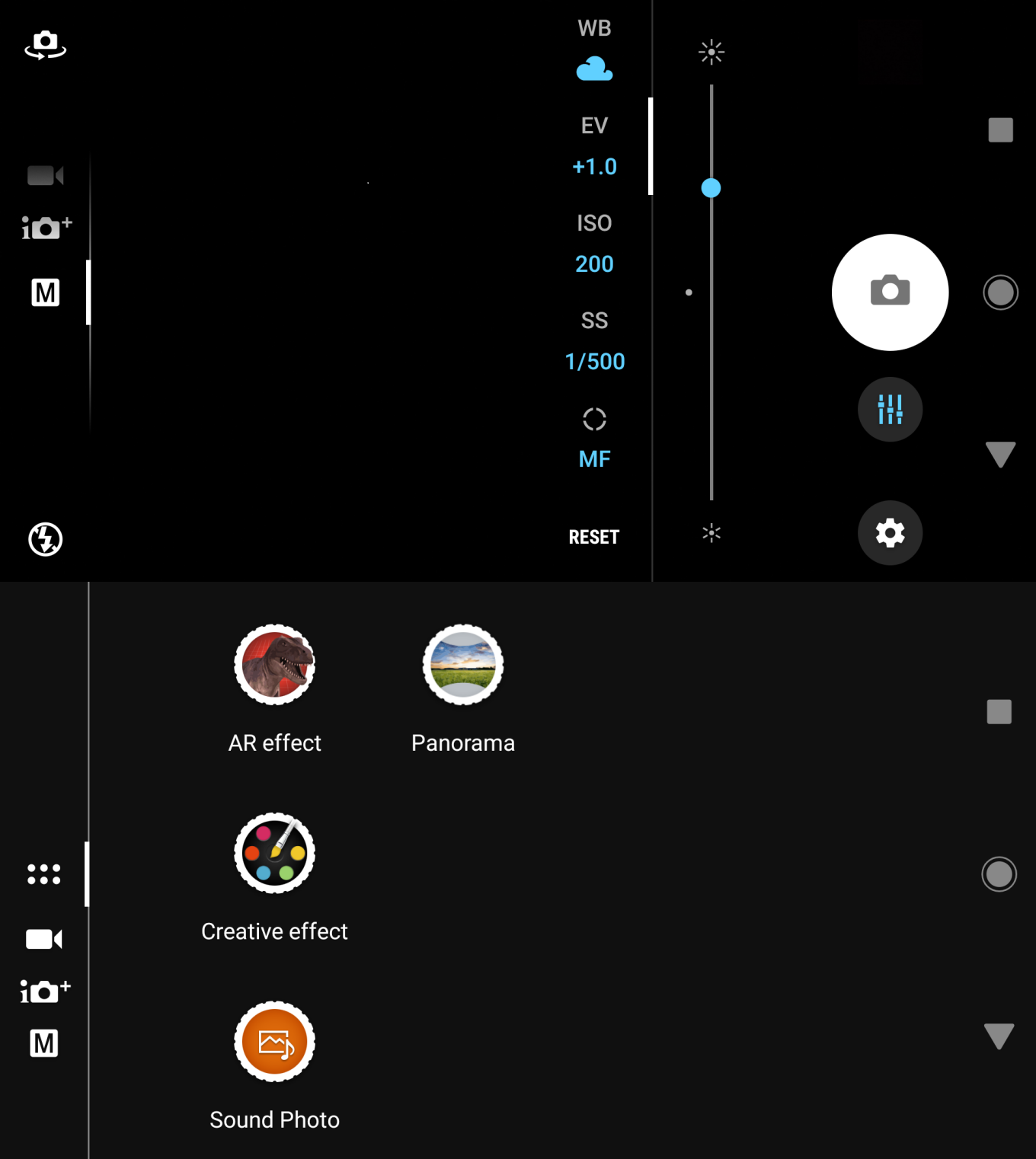This screenshot has width=1036, height=1159.
Task: Open the WB white balance setting
Action: 594,51
